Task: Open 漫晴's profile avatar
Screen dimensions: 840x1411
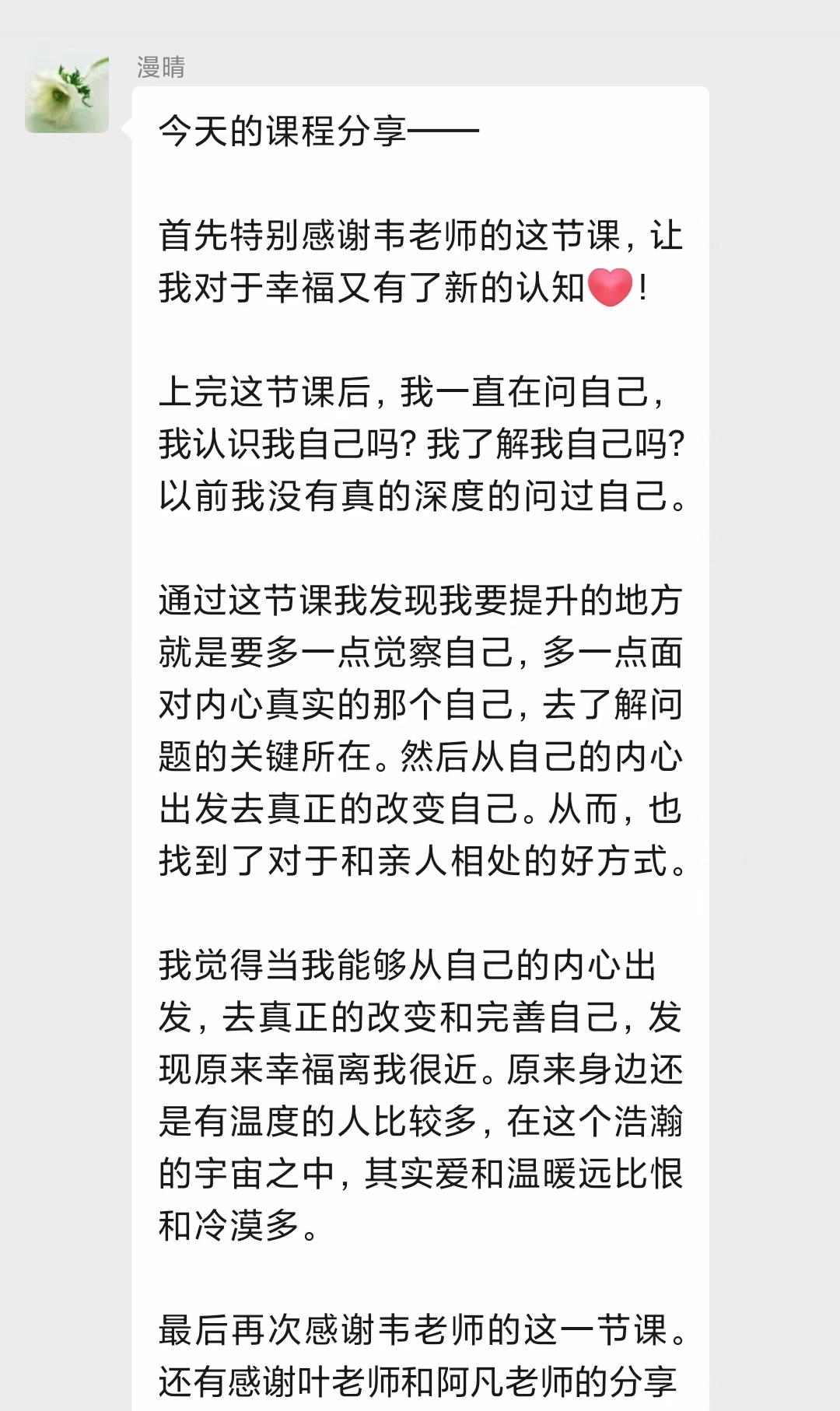Action: pyautogui.click(x=67, y=93)
